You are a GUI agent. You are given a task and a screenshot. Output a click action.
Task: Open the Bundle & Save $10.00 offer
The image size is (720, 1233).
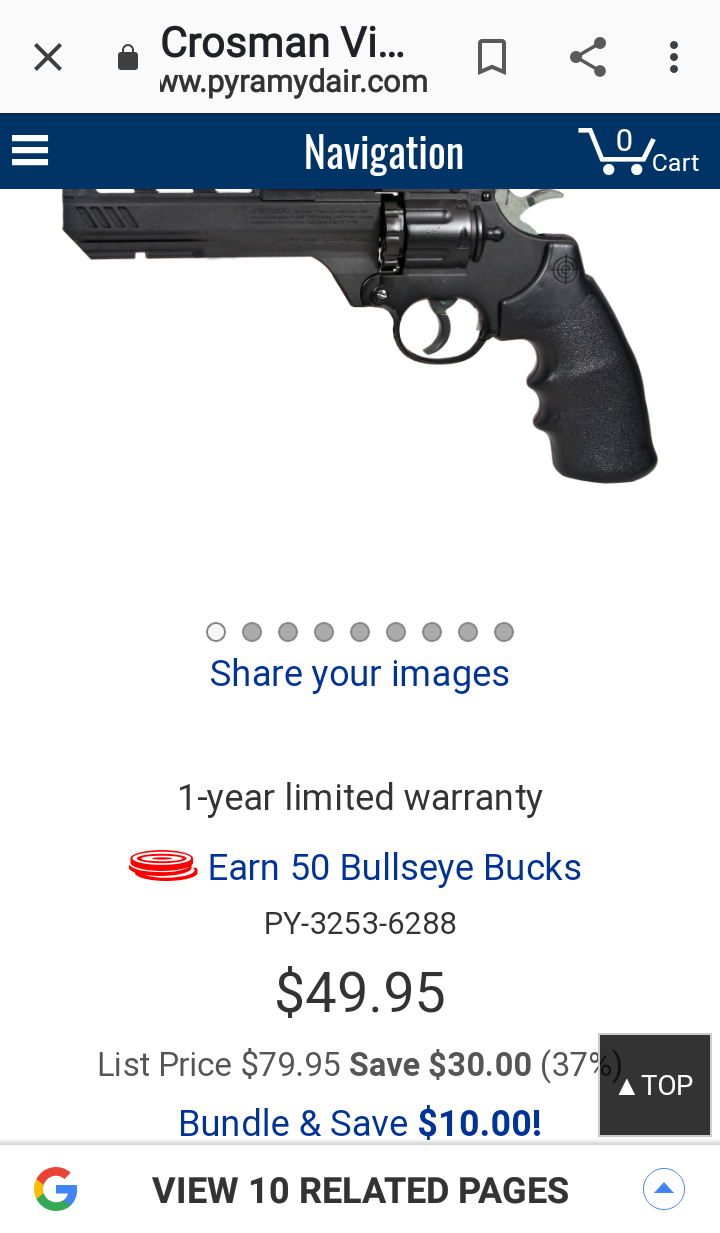point(359,1123)
